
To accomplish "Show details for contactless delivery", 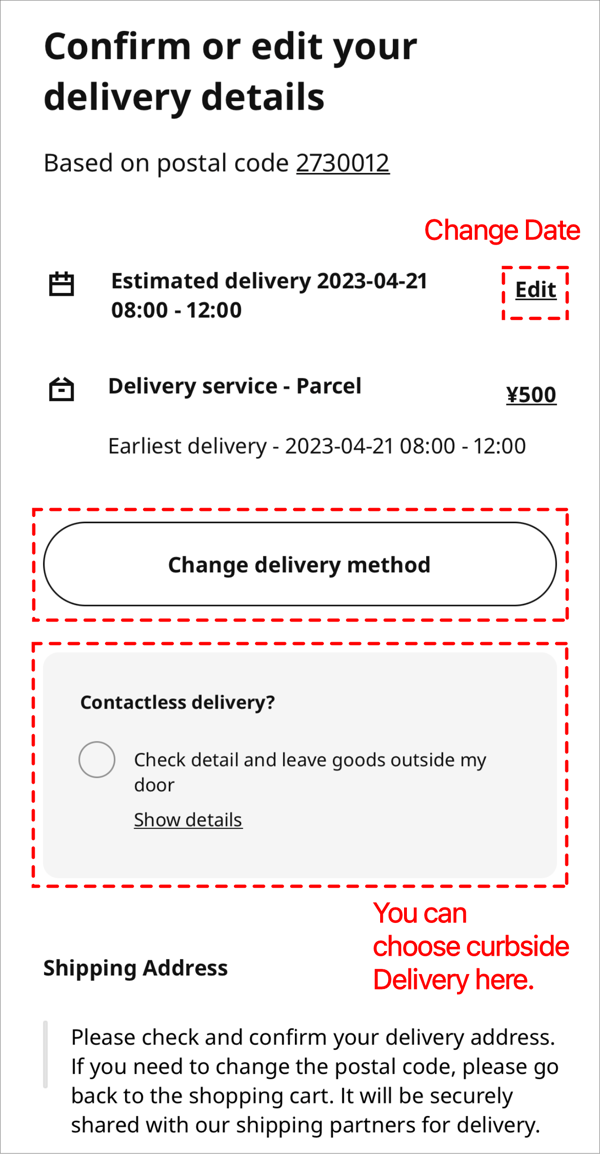I will 188,820.
